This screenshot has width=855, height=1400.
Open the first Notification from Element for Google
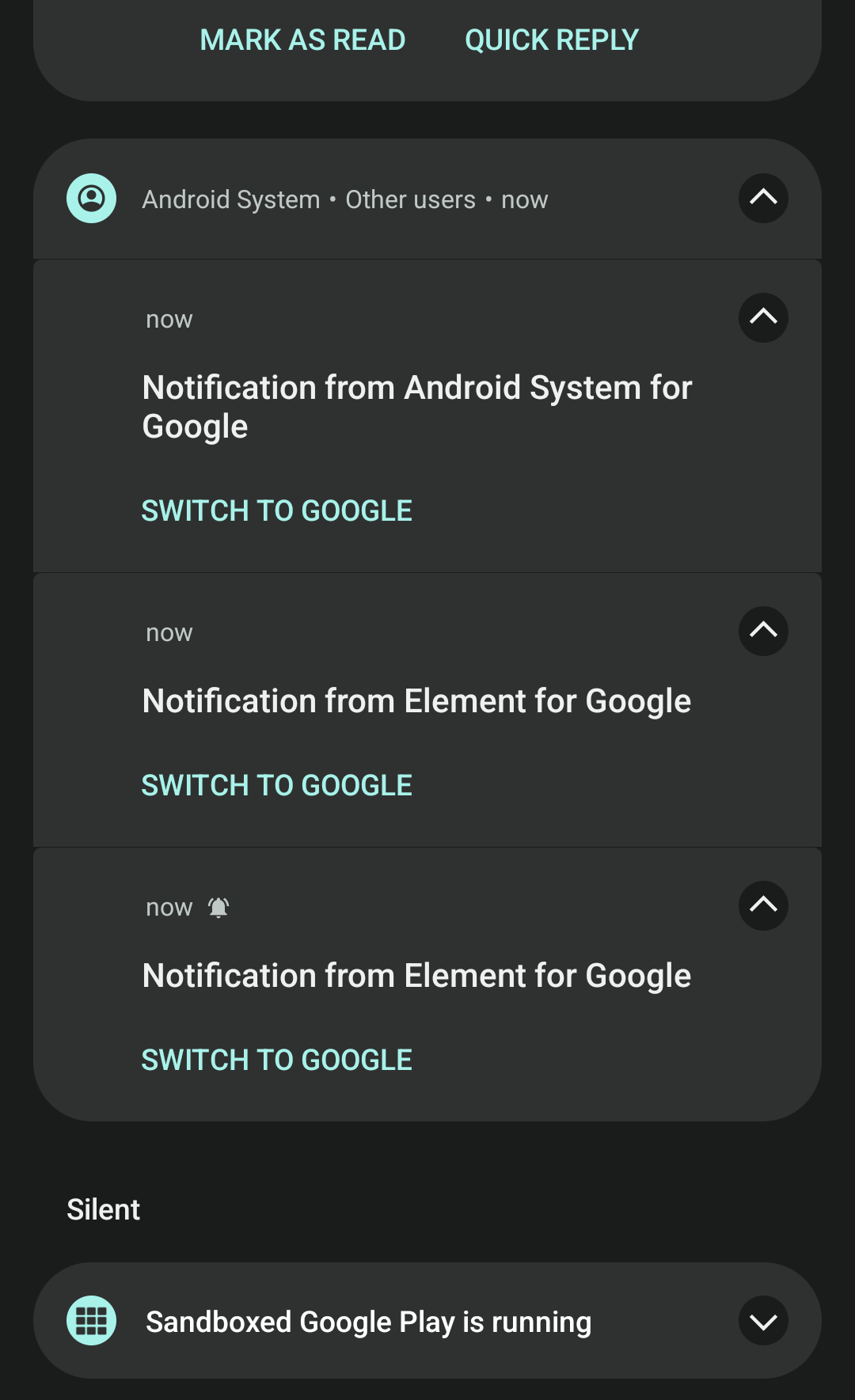(x=416, y=700)
